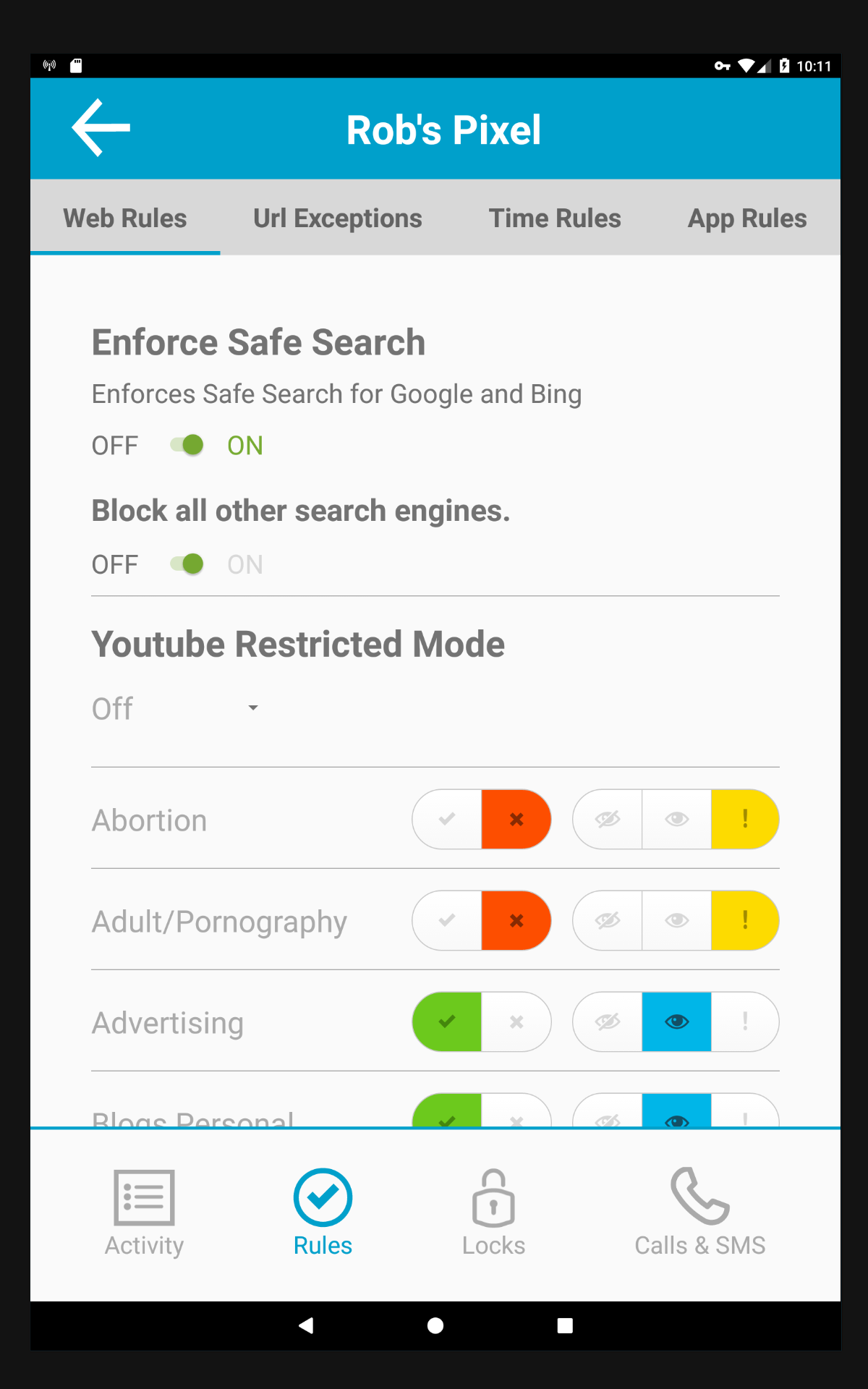The image size is (868, 1389).
Task: Allow the Adult/Pornography category with checkmark
Action: pos(447,920)
